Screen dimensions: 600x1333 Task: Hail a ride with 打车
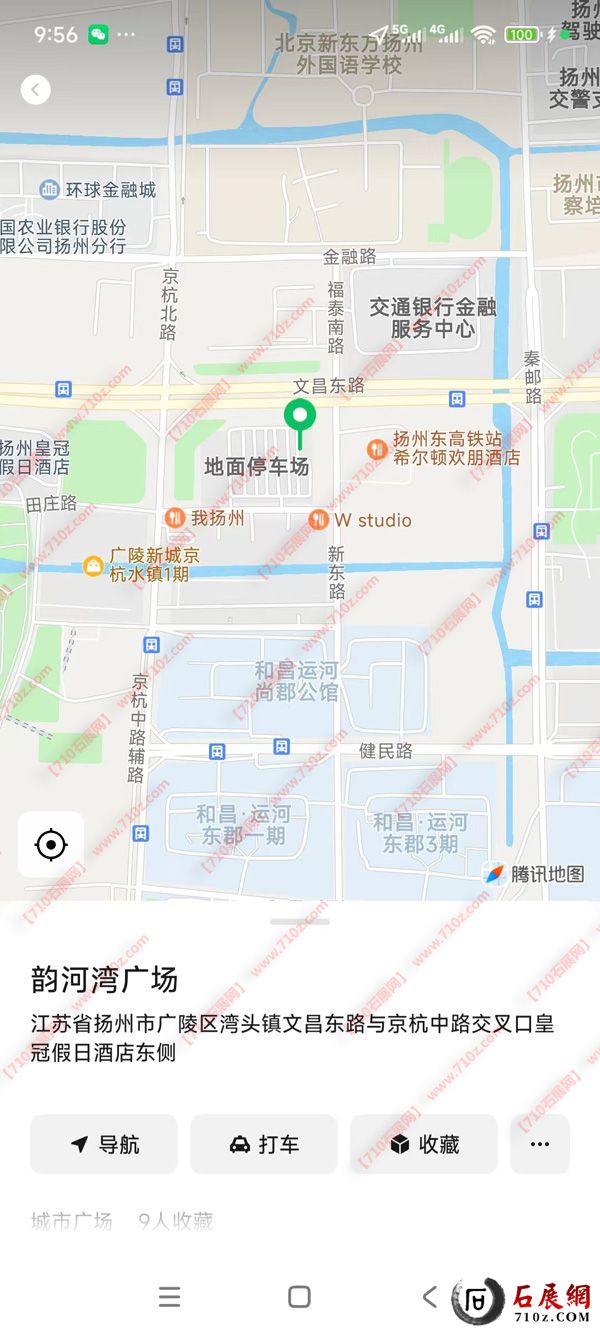pyautogui.click(x=264, y=1145)
